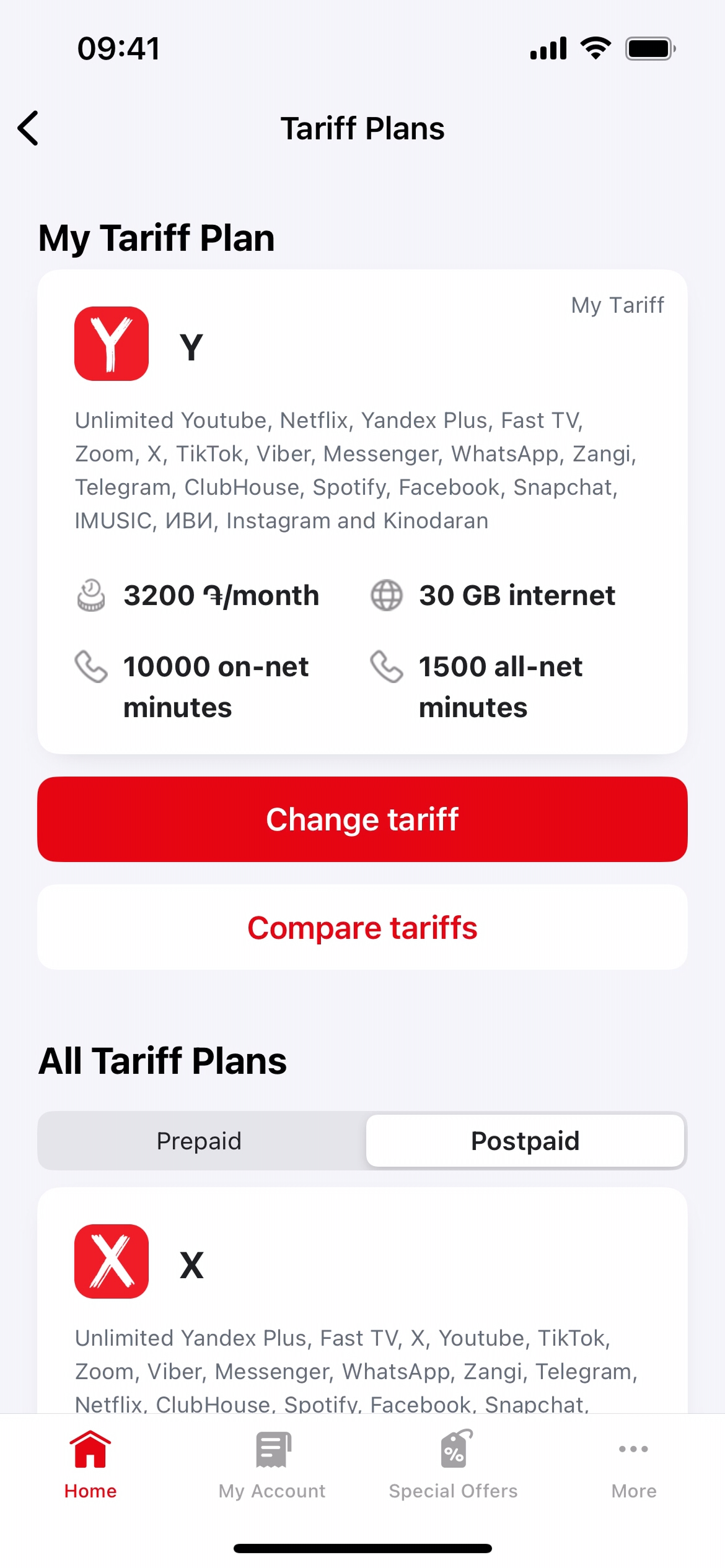The image size is (725, 1568).
Task: Go to the Home tab
Action: 90,1464
